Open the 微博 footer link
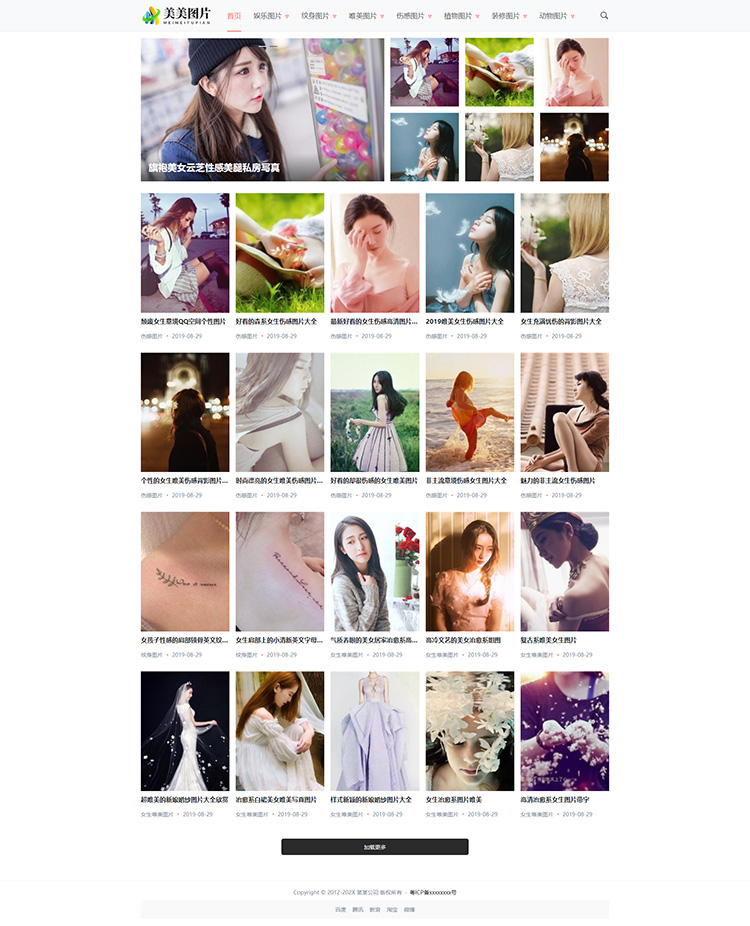The width and height of the screenshot is (750, 926). (x=409, y=910)
